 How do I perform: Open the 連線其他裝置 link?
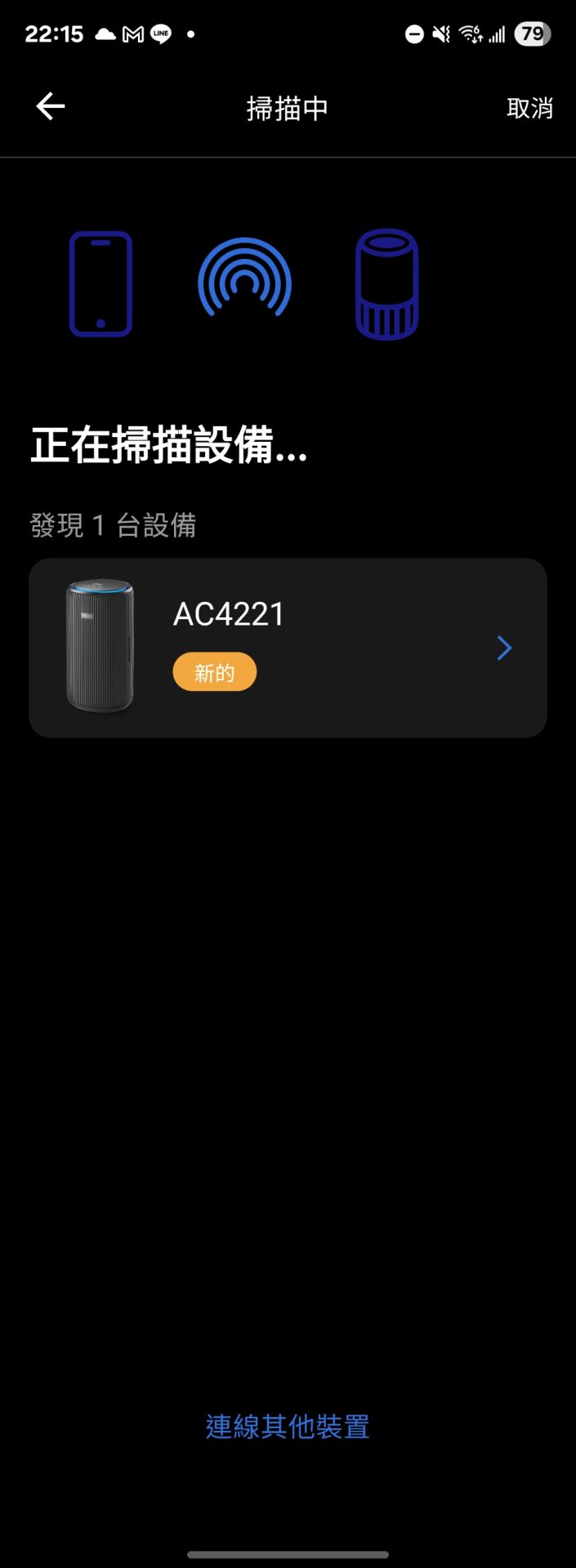coord(288,1427)
